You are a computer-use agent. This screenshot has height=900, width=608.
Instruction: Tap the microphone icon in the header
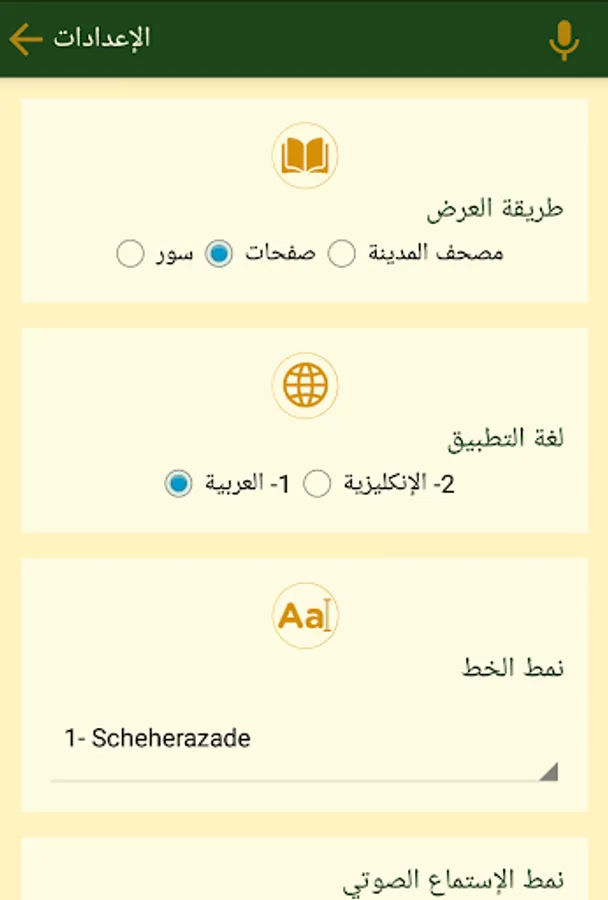(564, 40)
